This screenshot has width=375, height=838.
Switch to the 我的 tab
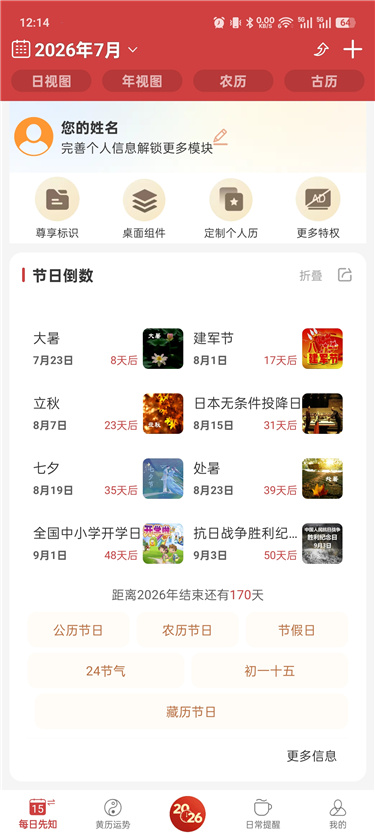[x=338, y=813]
